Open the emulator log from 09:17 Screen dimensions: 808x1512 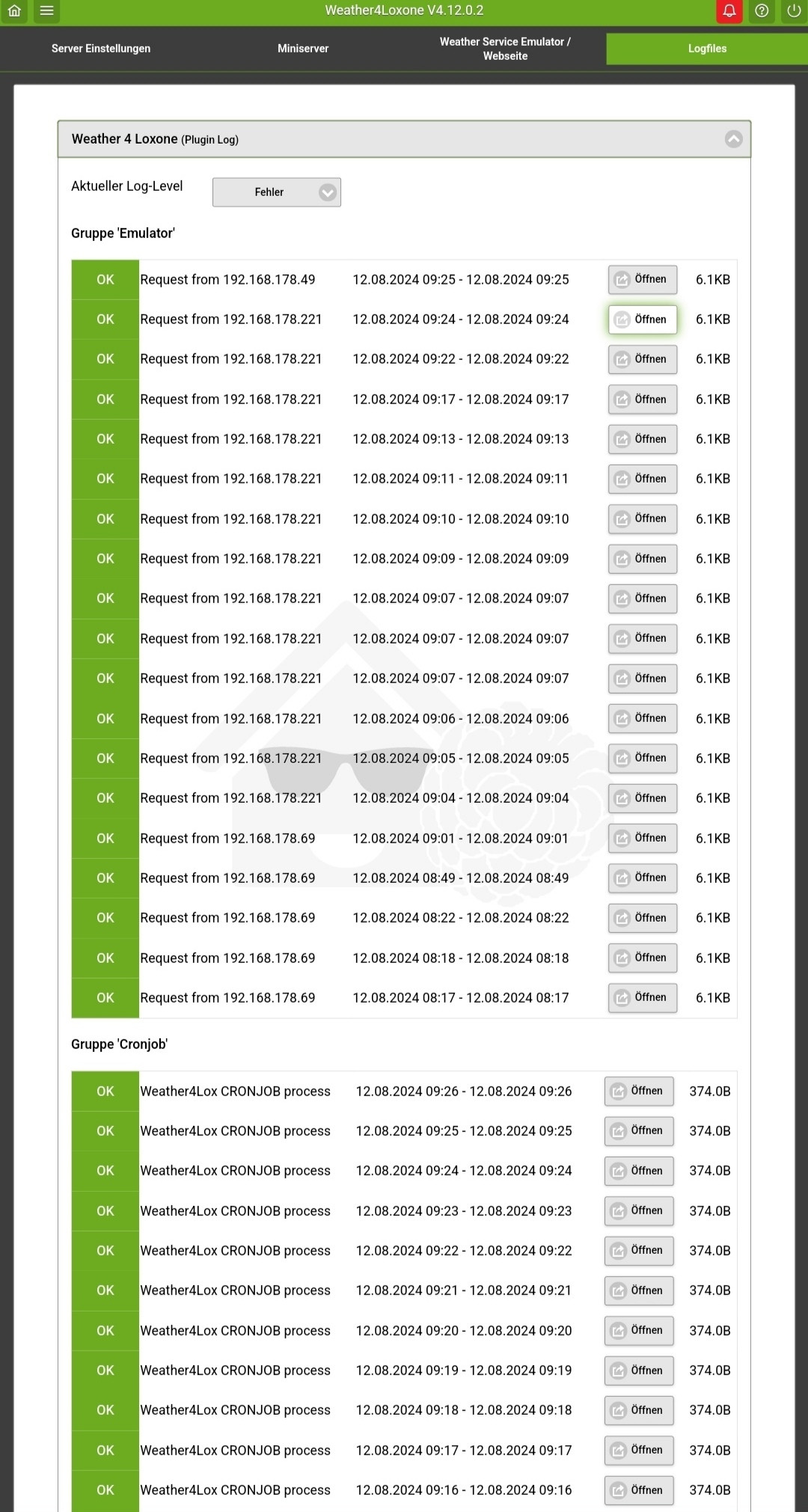tap(642, 400)
